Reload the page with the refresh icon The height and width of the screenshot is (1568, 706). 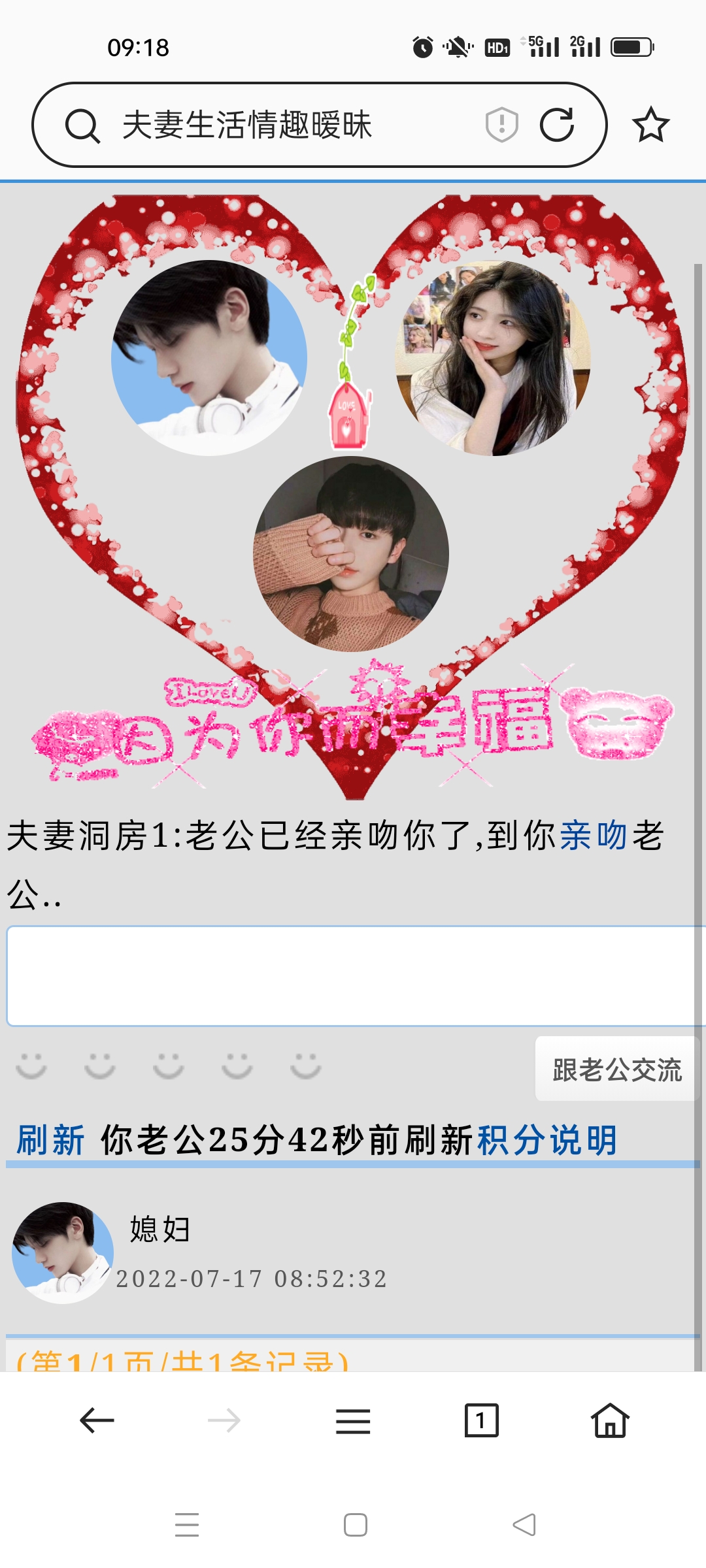pos(556,125)
